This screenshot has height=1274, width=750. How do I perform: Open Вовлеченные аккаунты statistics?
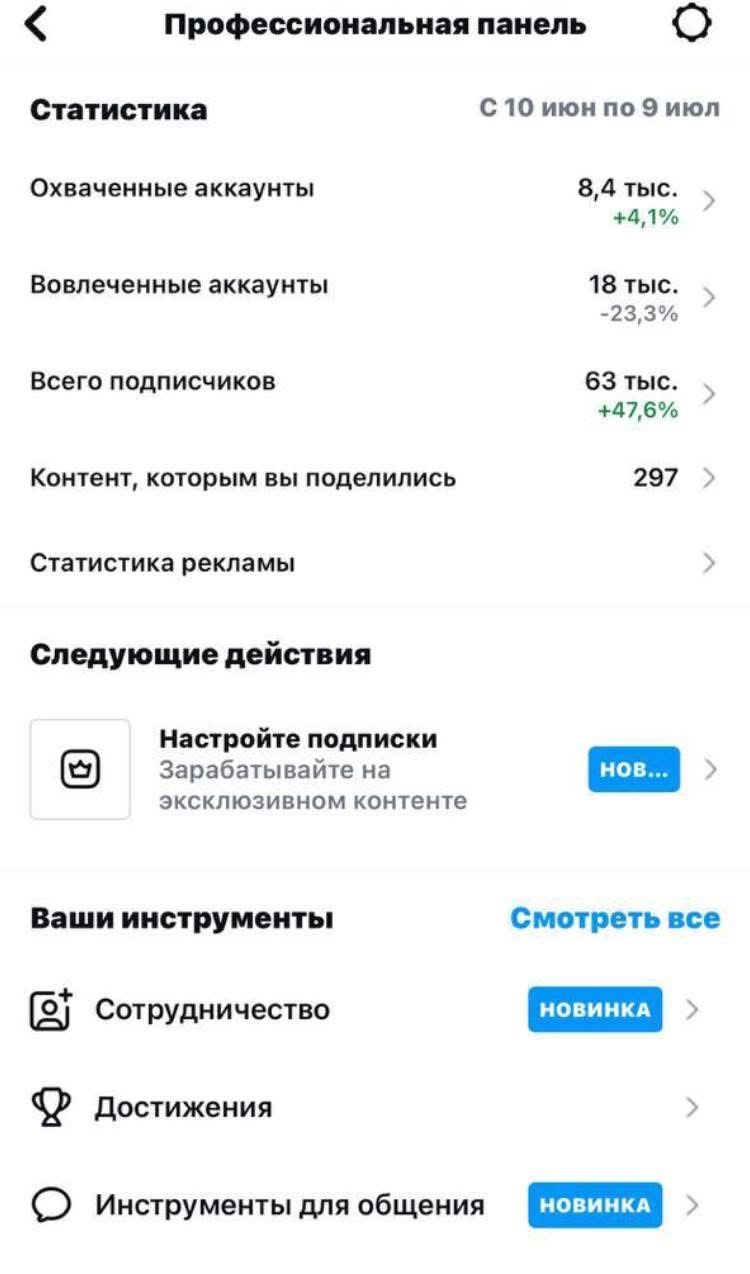(x=374, y=296)
